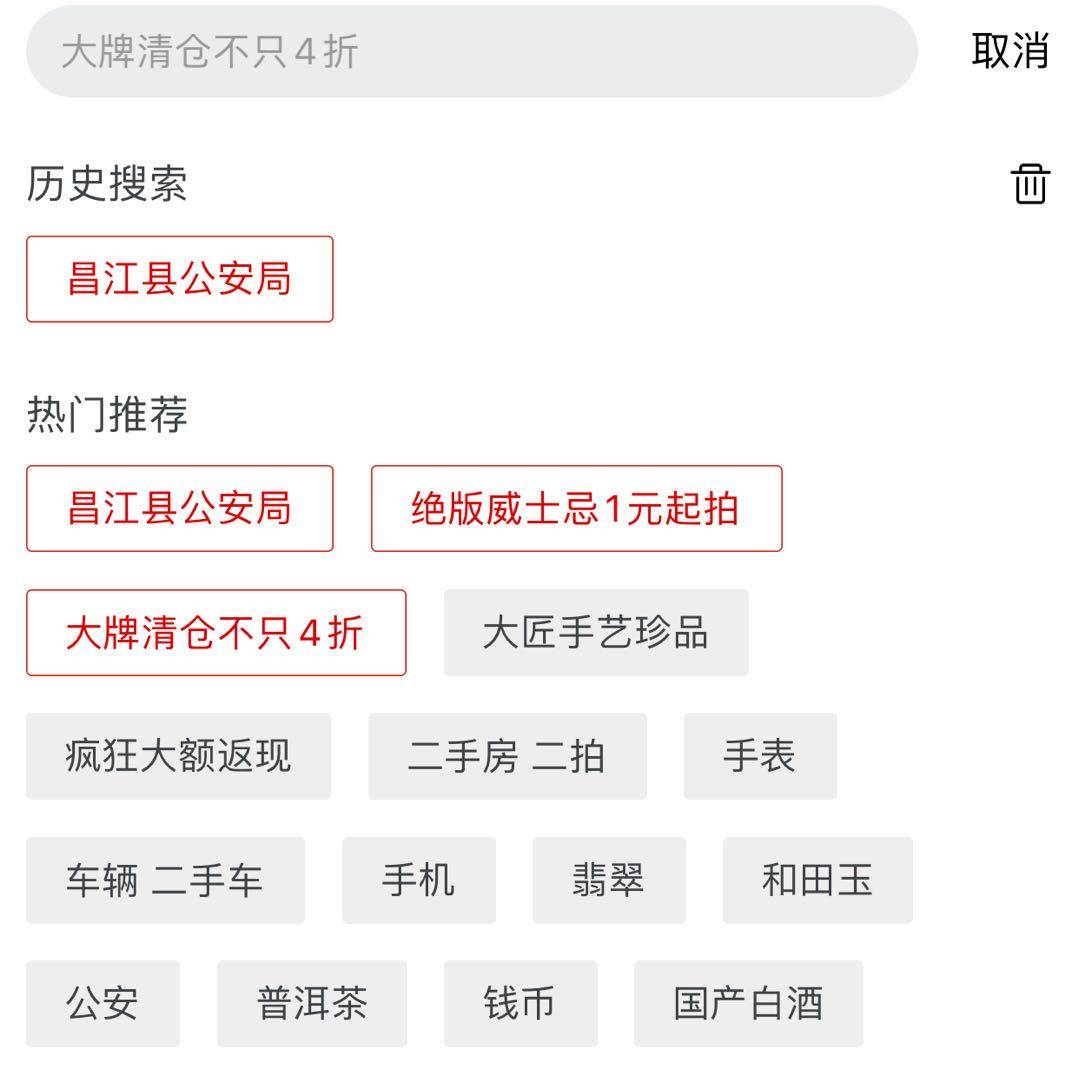
Task: Select 昌江县公安局 under 历史搜索
Action: point(179,279)
